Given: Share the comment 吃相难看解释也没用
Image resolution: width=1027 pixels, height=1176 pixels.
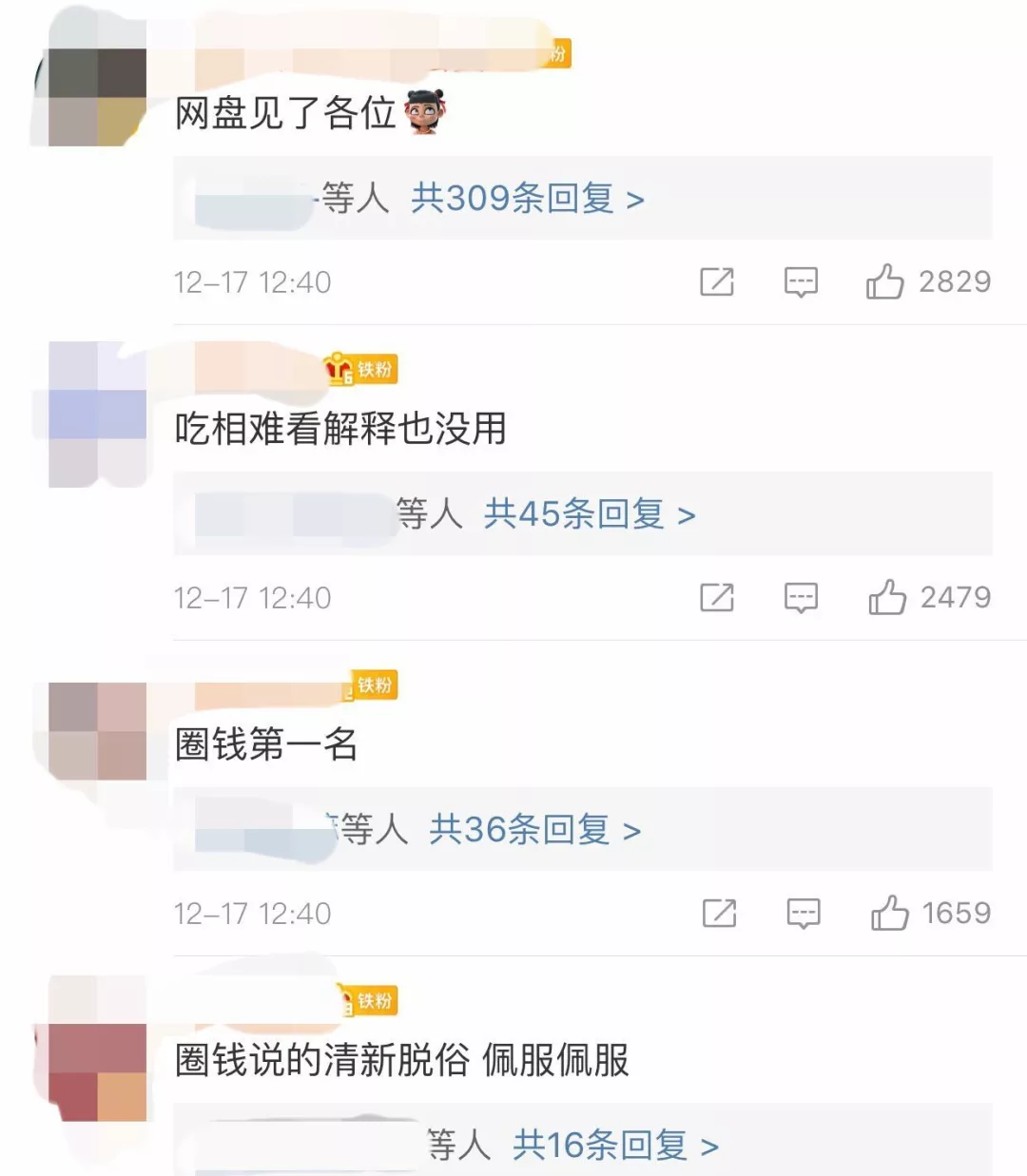Looking at the screenshot, I should (x=717, y=598).
